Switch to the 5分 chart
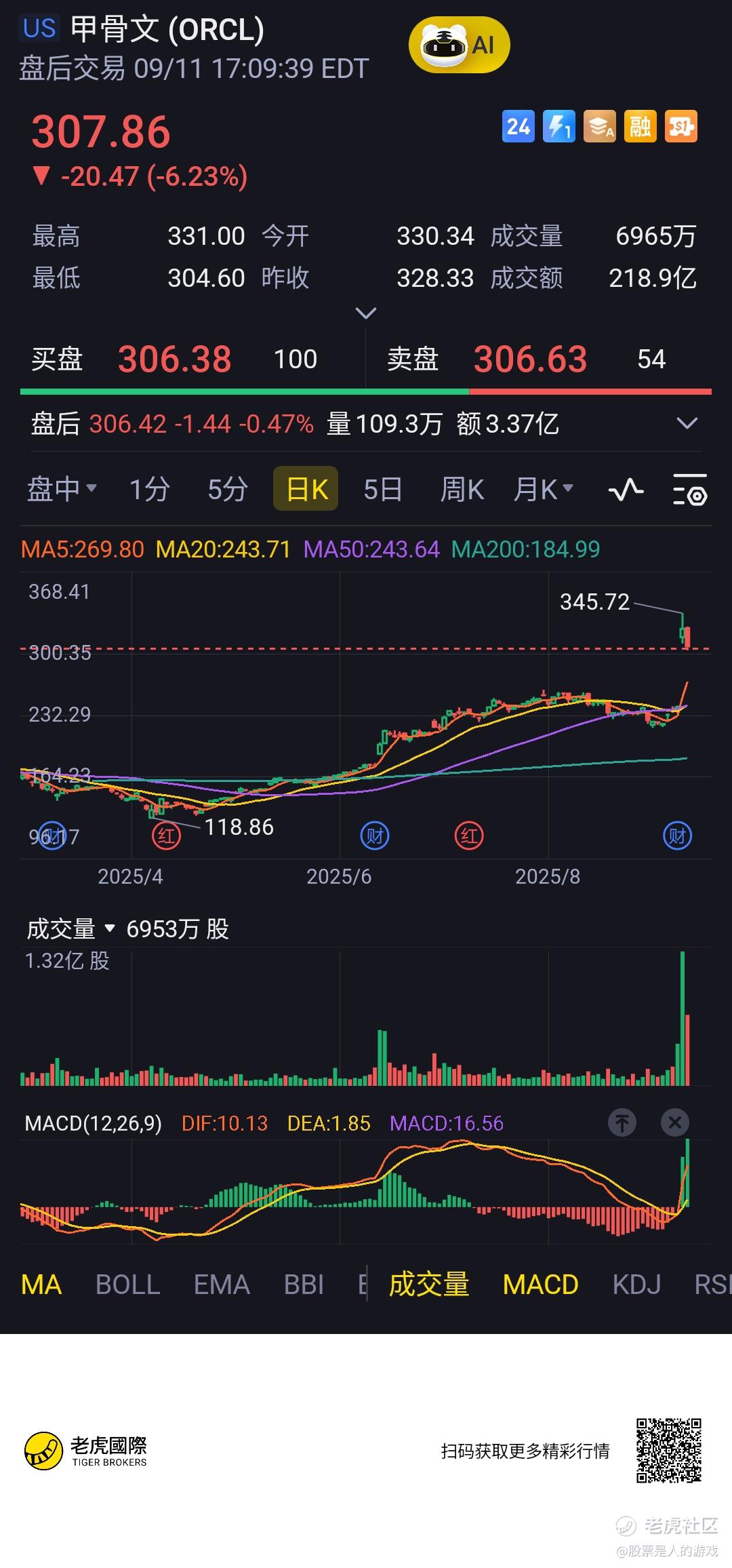The width and height of the screenshot is (732, 1568). 228,489
